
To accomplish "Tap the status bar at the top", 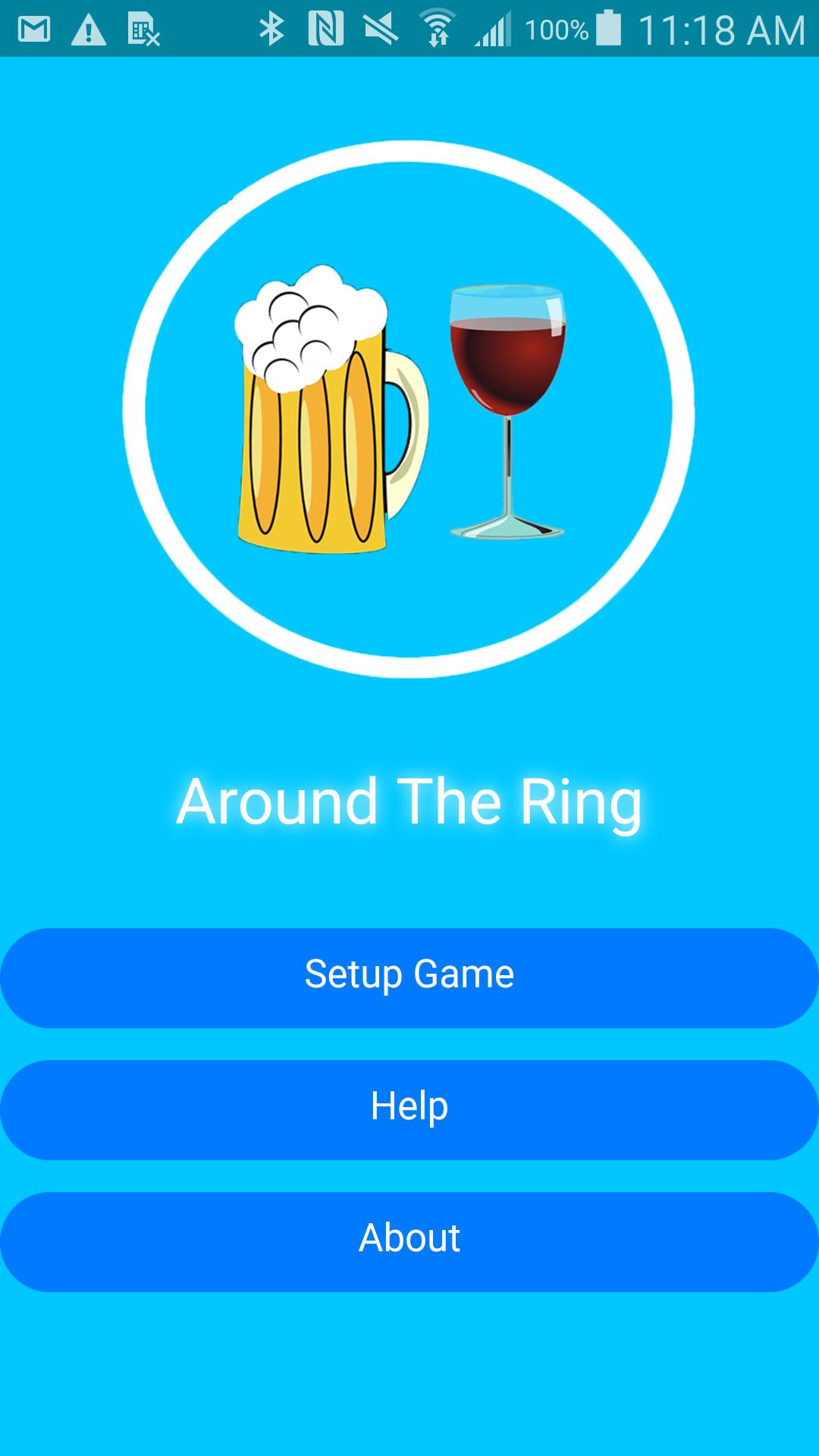I will click(409, 29).
